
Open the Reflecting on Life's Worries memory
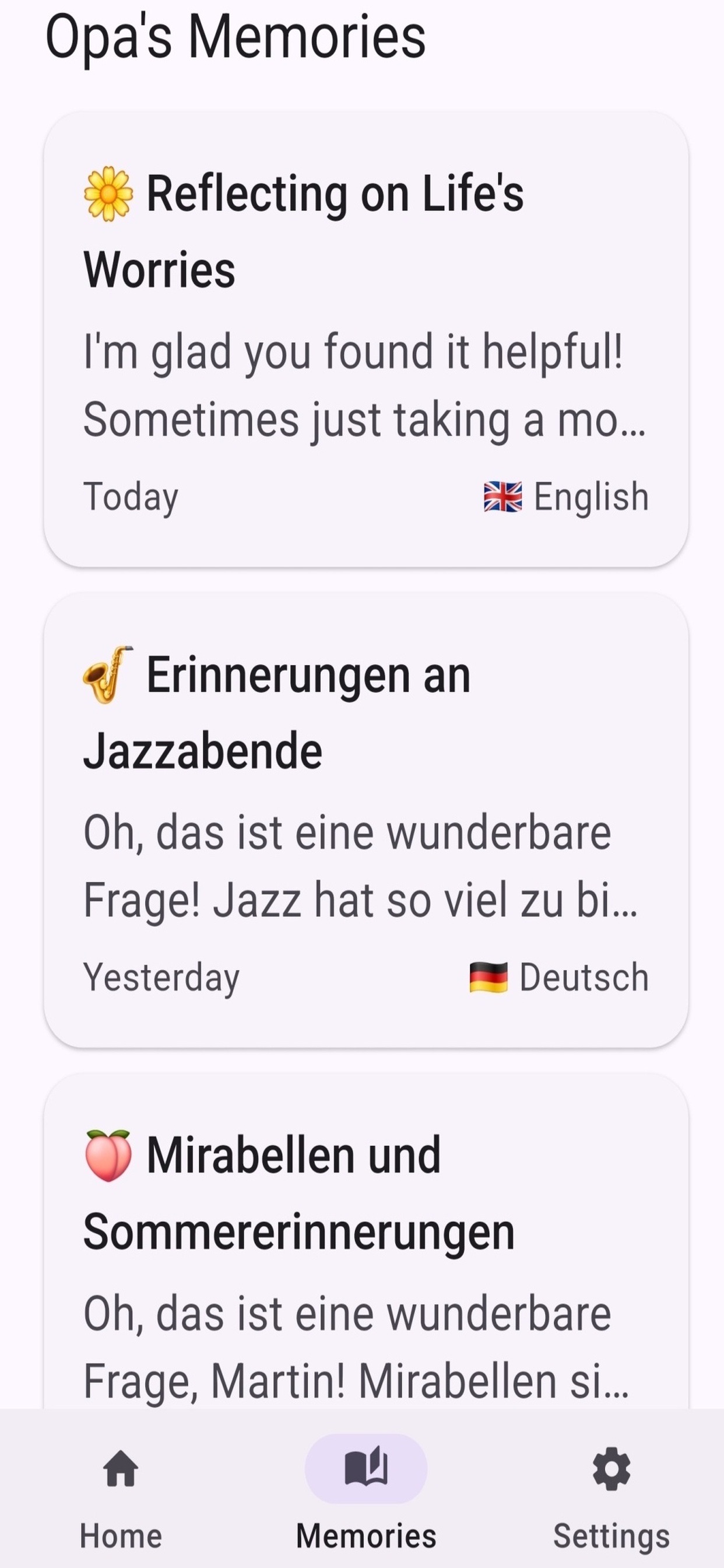pyautogui.click(x=365, y=339)
